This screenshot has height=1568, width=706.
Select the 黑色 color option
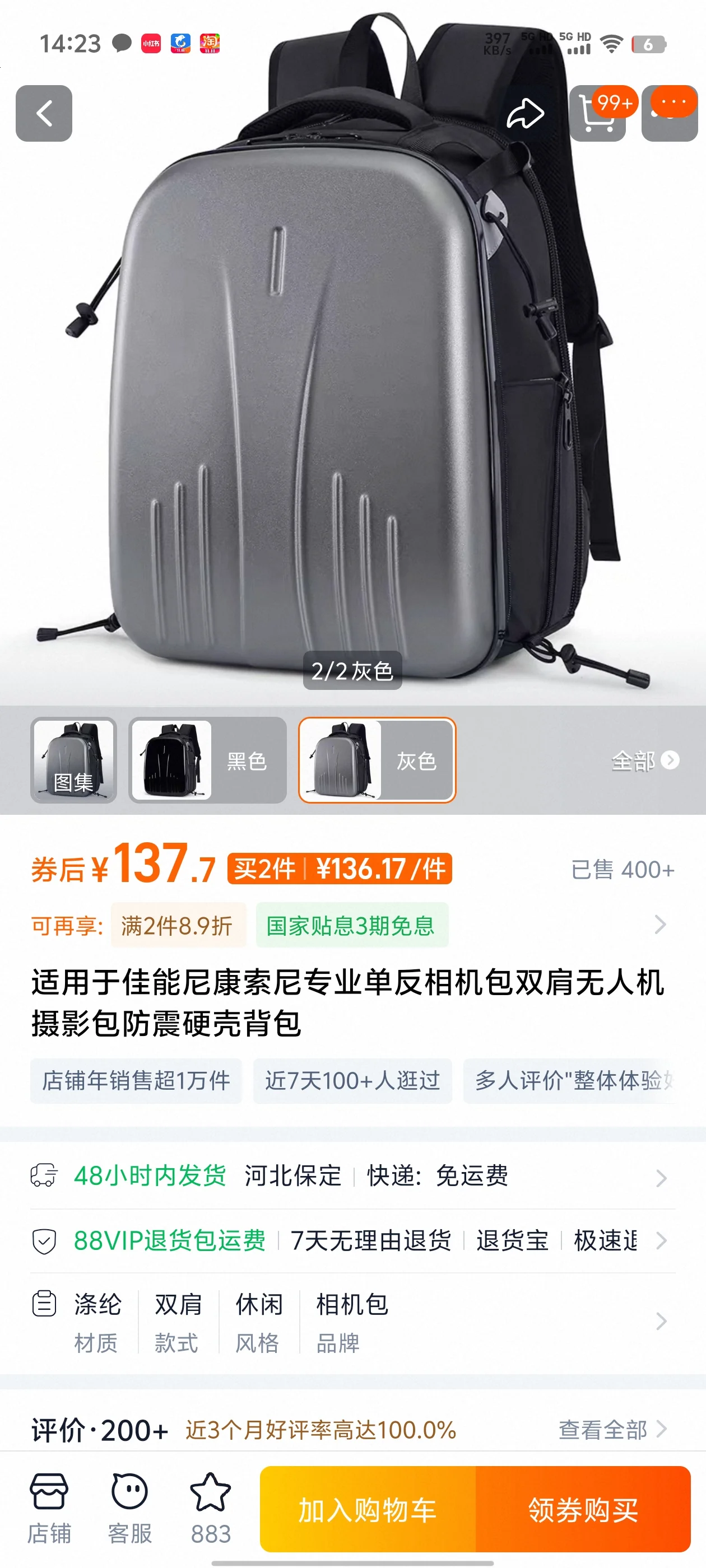[208, 760]
